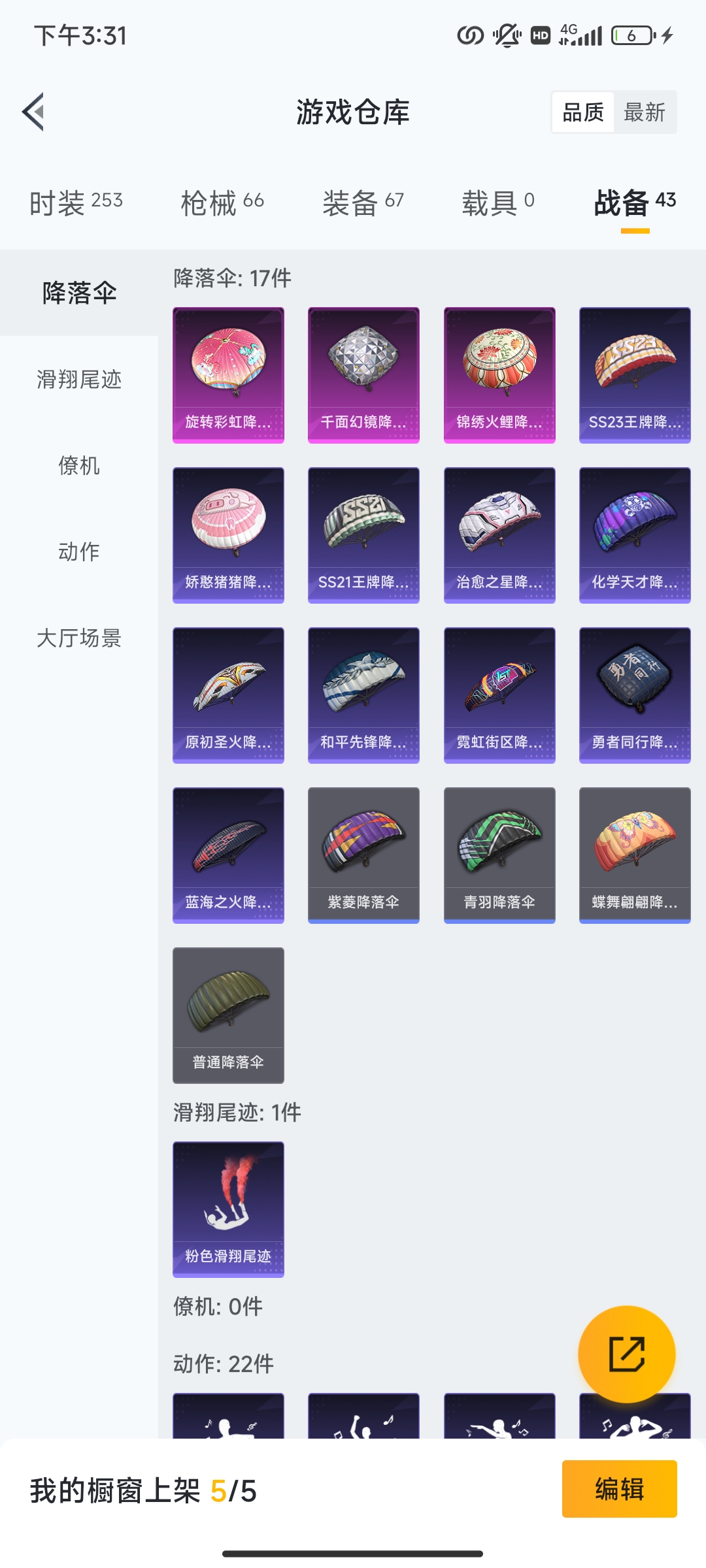Open the 紫菱降落伞 item
The height and width of the screenshot is (1568, 706).
pyautogui.click(x=363, y=855)
